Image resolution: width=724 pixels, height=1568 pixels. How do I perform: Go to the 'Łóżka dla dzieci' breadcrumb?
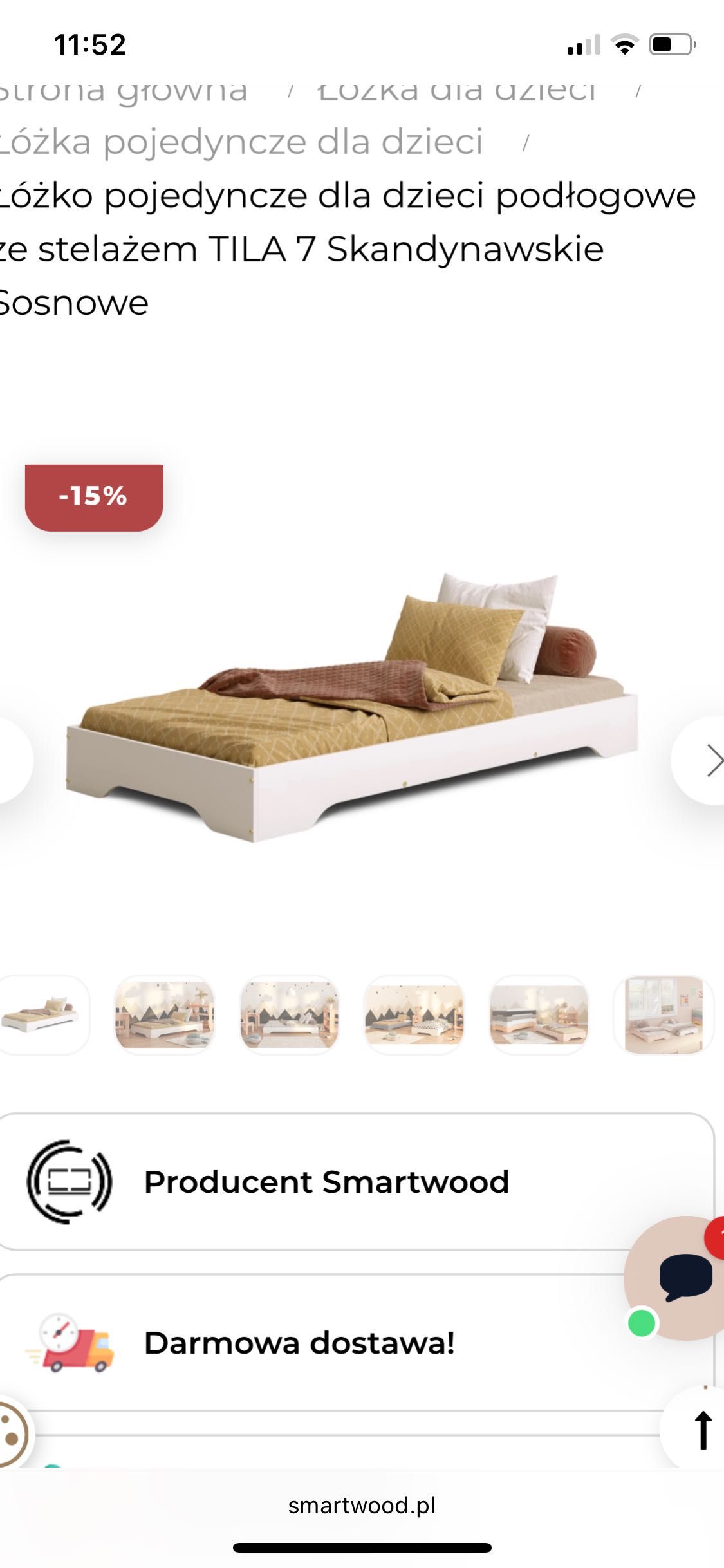[x=456, y=91]
